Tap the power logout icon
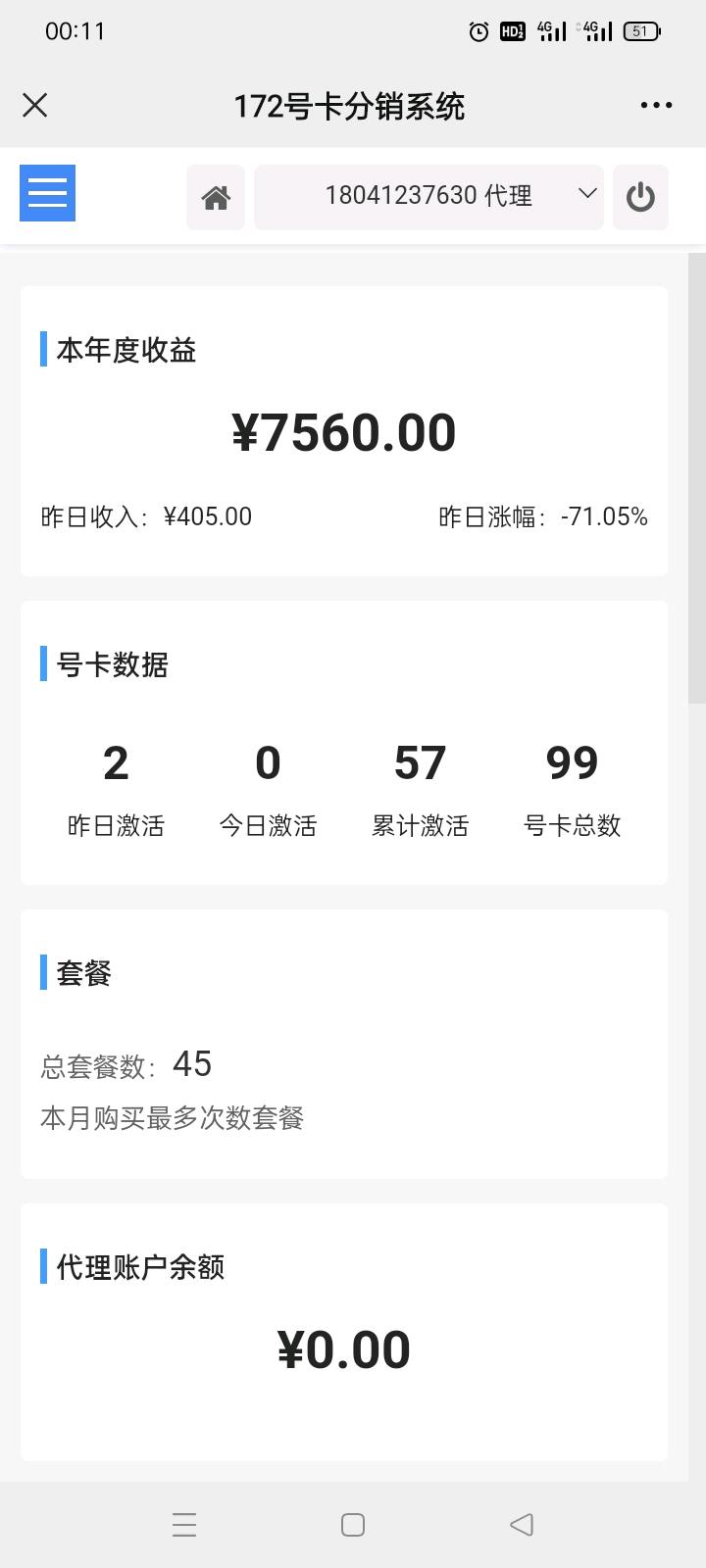This screenshot has width=706, height=1568. click(x=640, y=197)
